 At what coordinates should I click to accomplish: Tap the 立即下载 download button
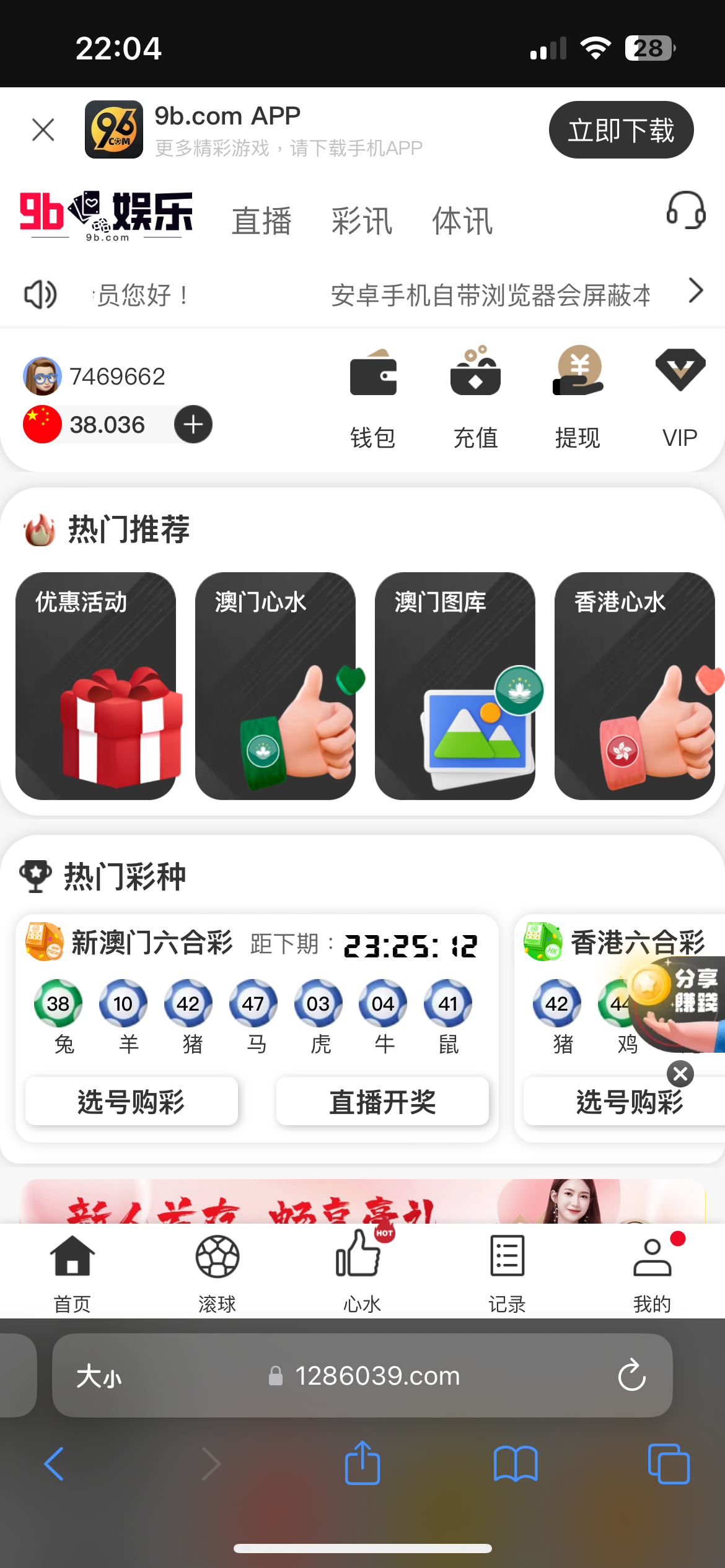[621, 130]
